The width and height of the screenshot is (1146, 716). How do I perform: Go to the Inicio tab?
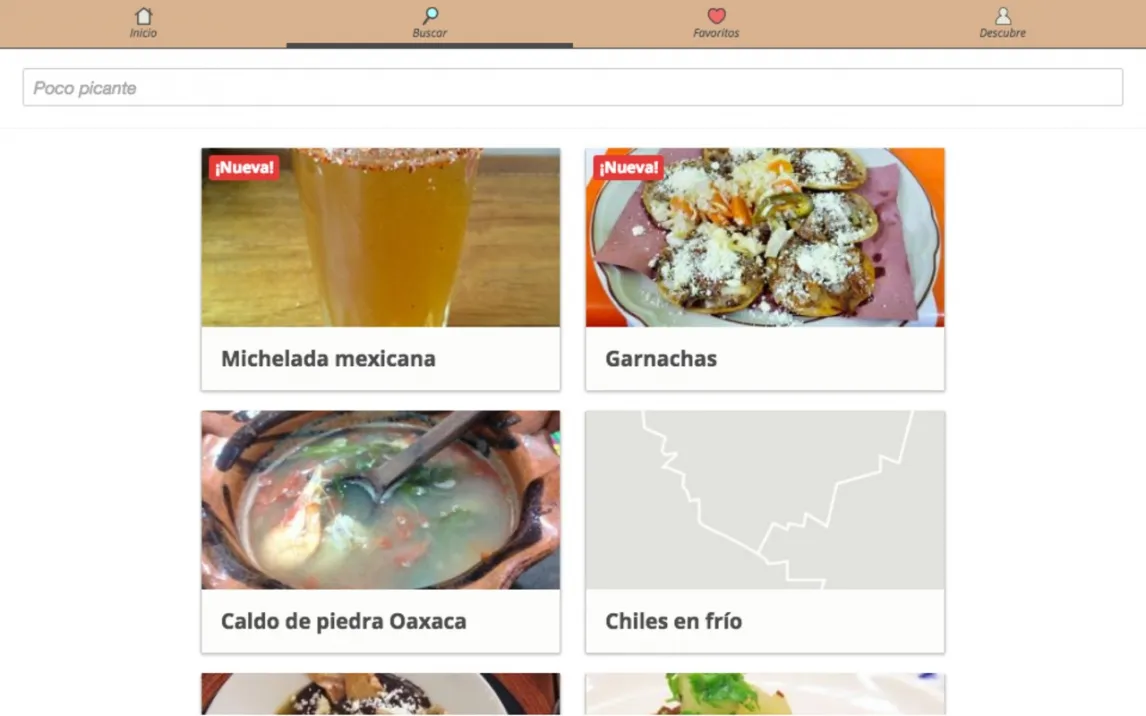143,23
